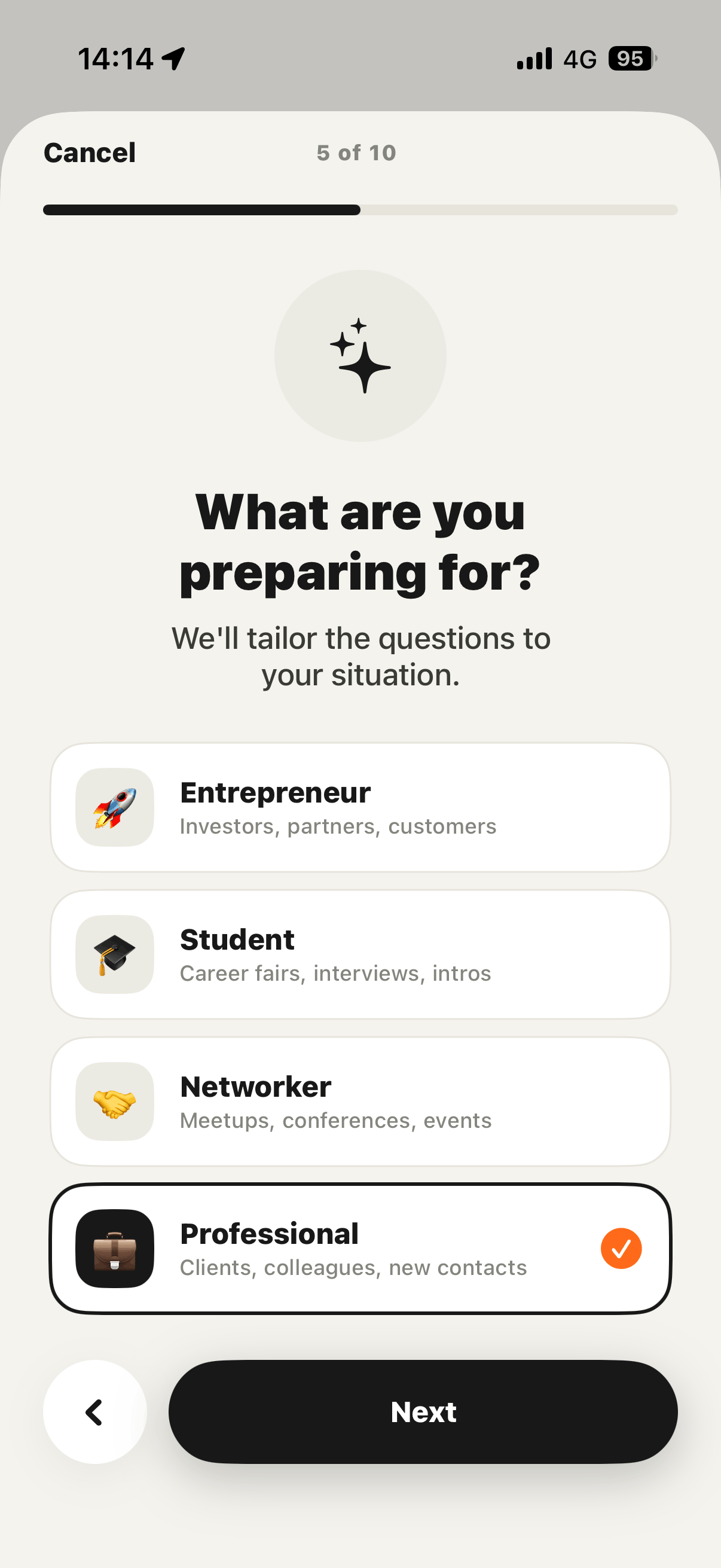
Task: Cancel the onboarding questionnaire
Action: 90,152
